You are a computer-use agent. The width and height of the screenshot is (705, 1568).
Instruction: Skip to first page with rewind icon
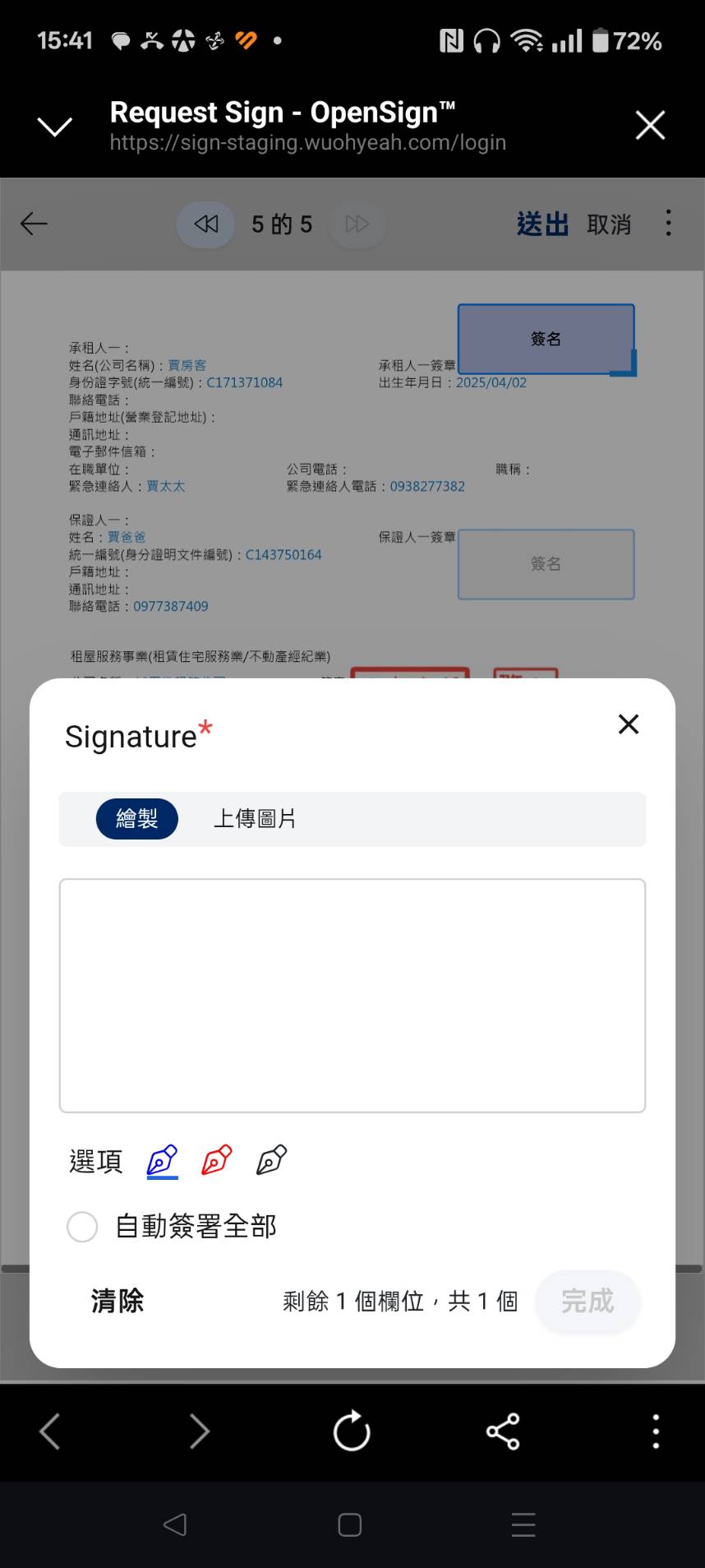[205, 224]
